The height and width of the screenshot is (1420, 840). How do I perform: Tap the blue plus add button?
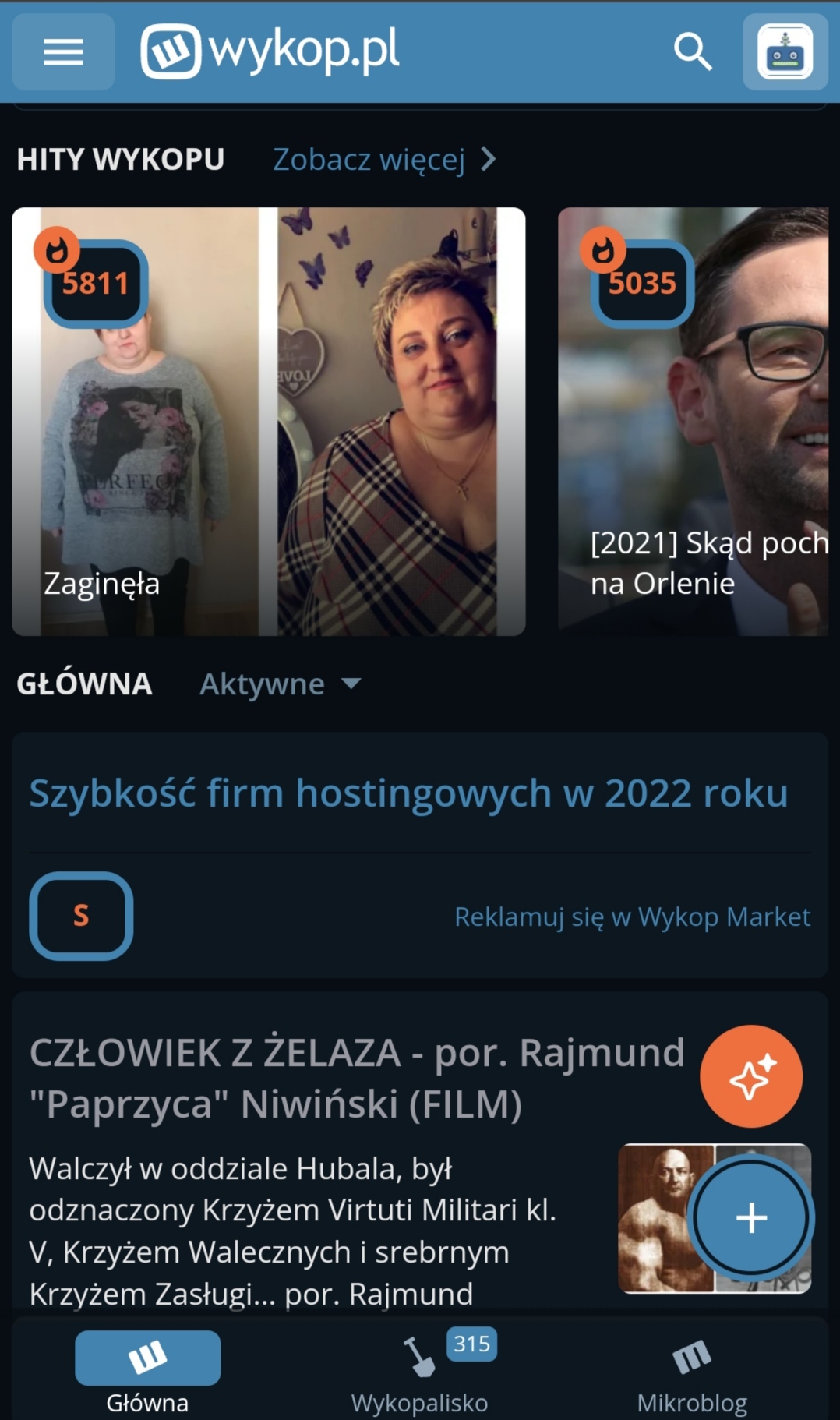(x=751, y=1217)
